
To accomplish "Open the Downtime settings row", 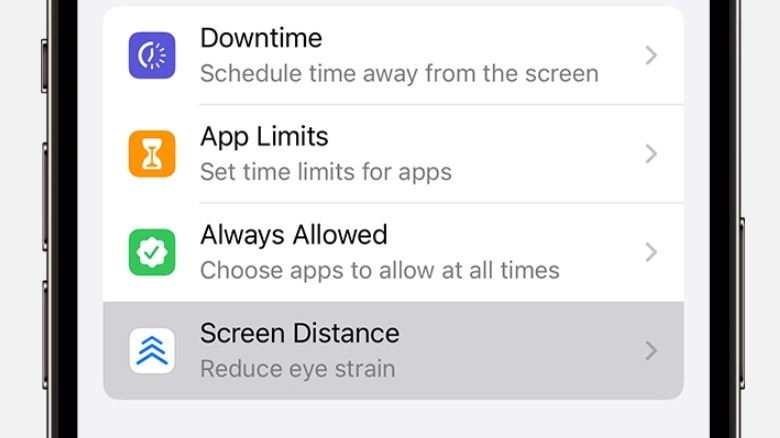I will [393, 56].
